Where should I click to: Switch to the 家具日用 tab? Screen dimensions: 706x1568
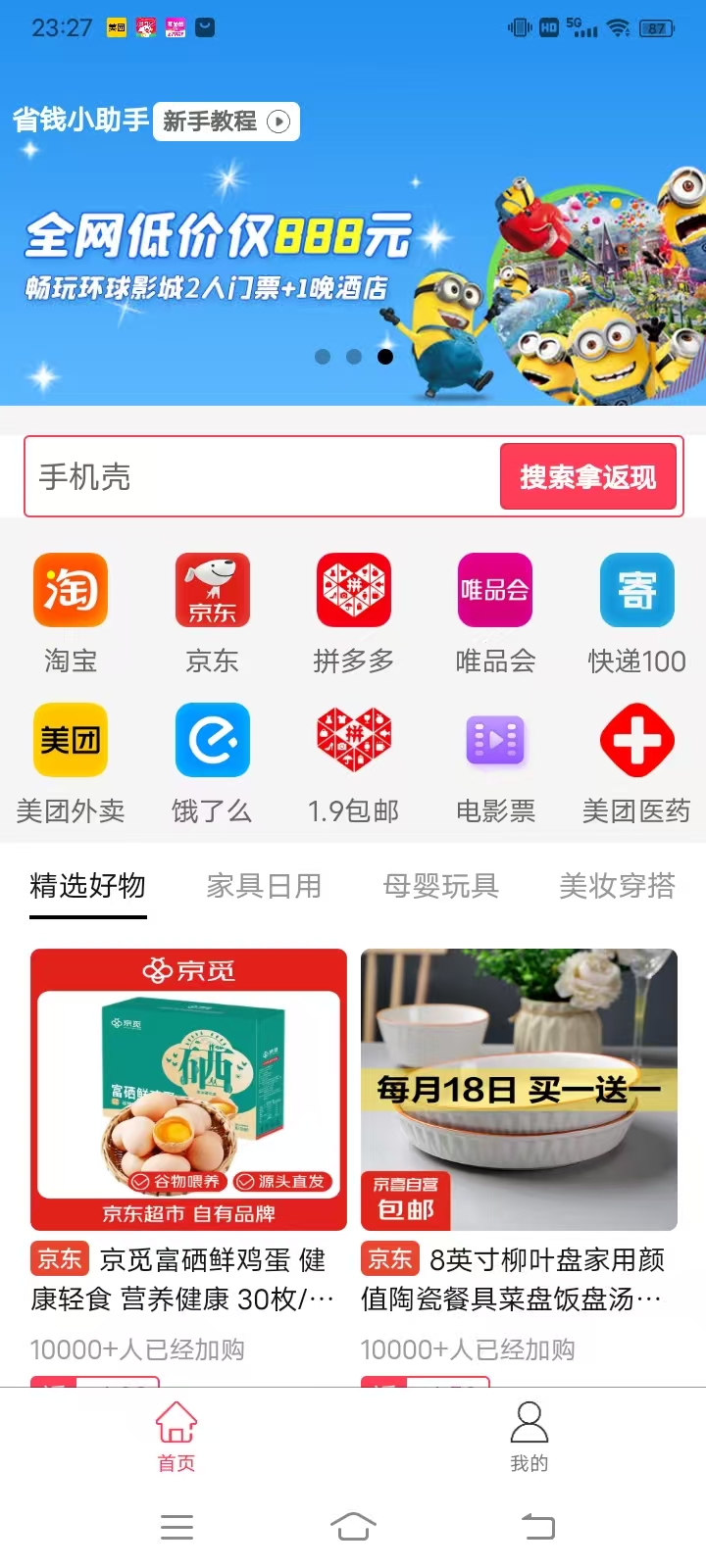pyautogui.click(x=265, y=886)
